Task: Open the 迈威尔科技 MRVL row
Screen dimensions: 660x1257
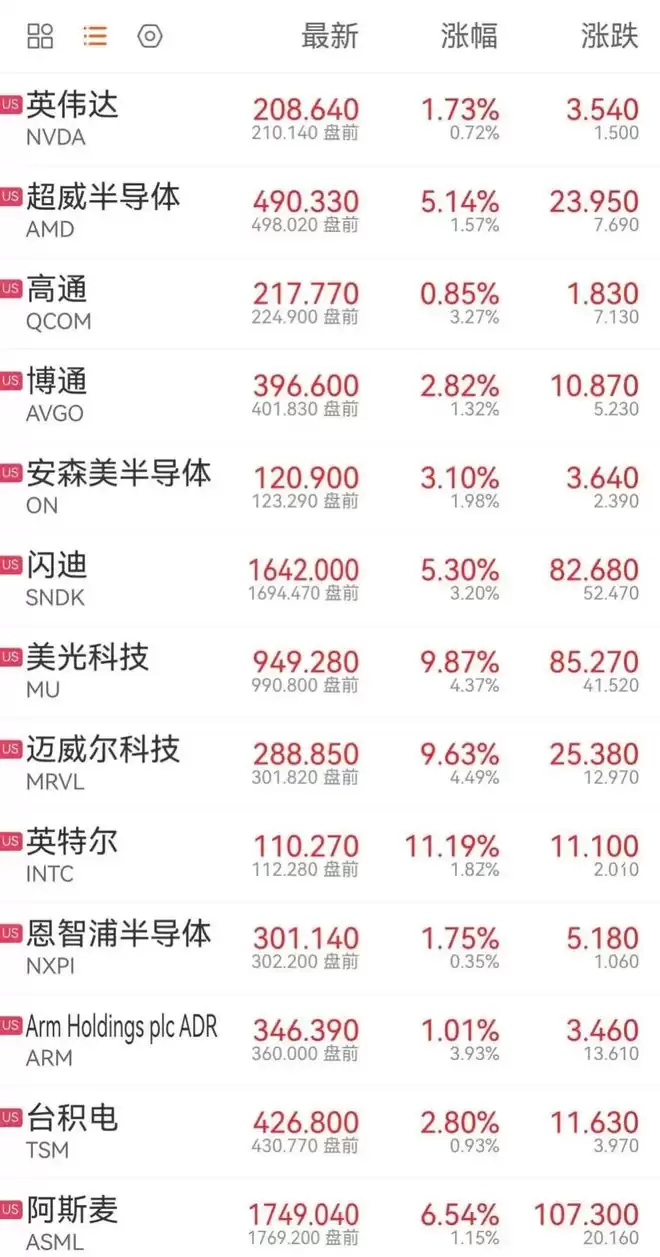Action: (330, 763)
